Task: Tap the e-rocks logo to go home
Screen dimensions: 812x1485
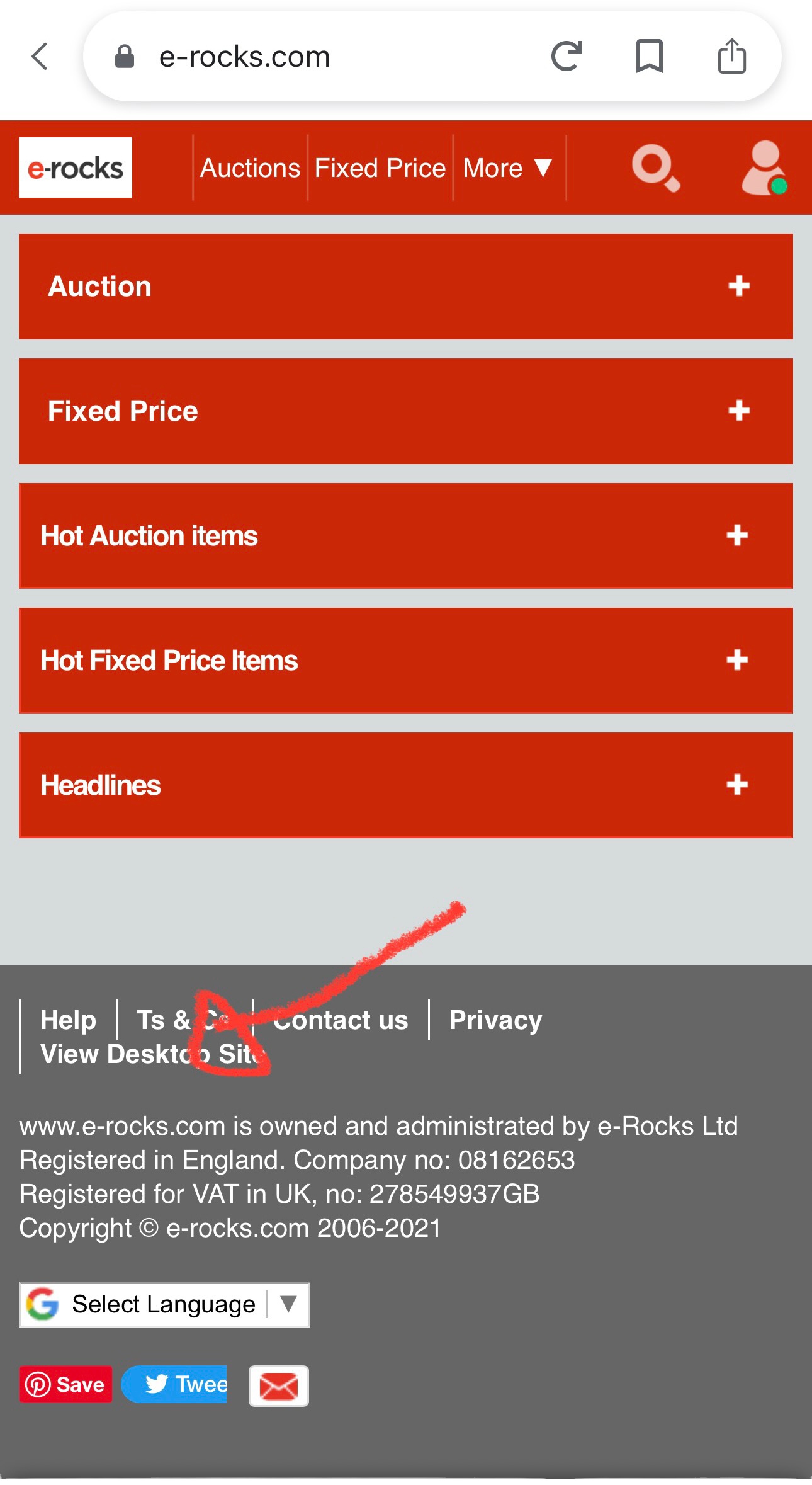Action: pyautogui.click(x=76, y=168)
